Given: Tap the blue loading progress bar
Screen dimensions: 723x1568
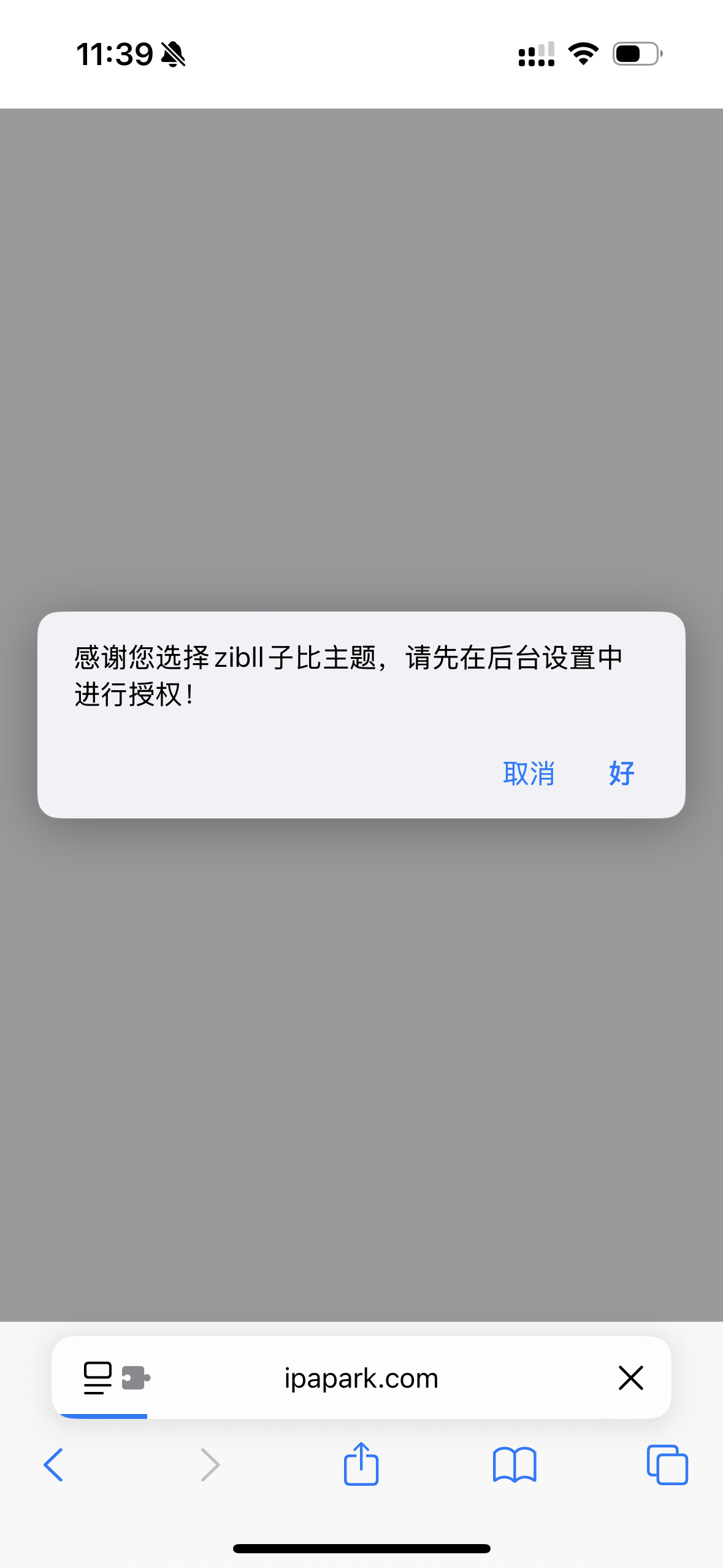Looking at the screenshot, I should (103, 1417).
